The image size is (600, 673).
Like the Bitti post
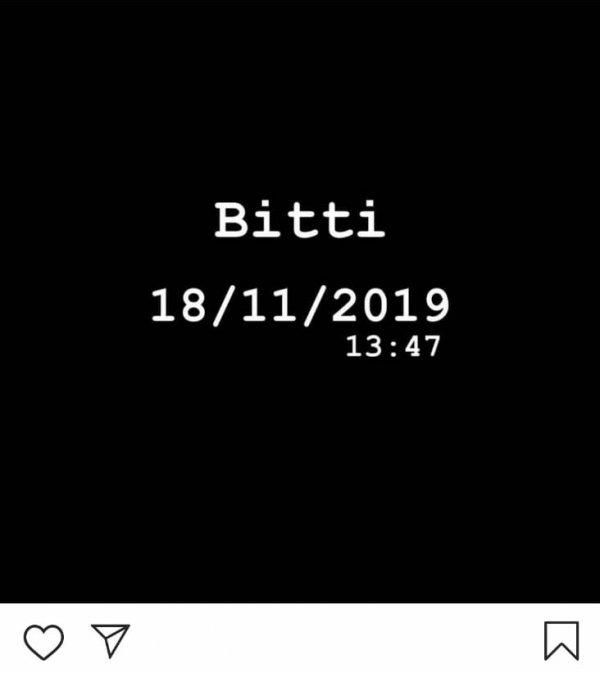point(43,641)
